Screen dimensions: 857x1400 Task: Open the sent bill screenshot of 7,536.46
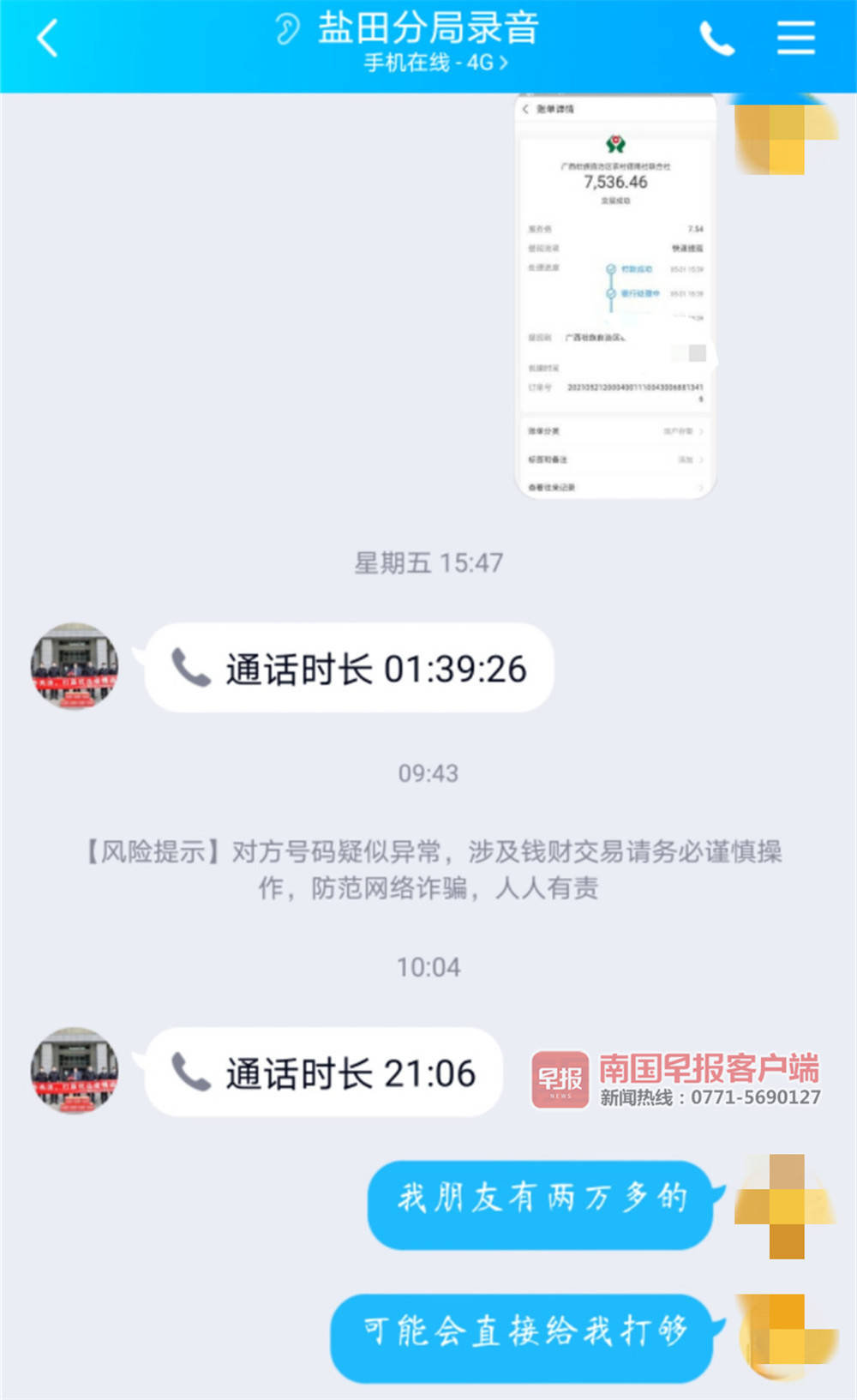click(x=615, y=296)
